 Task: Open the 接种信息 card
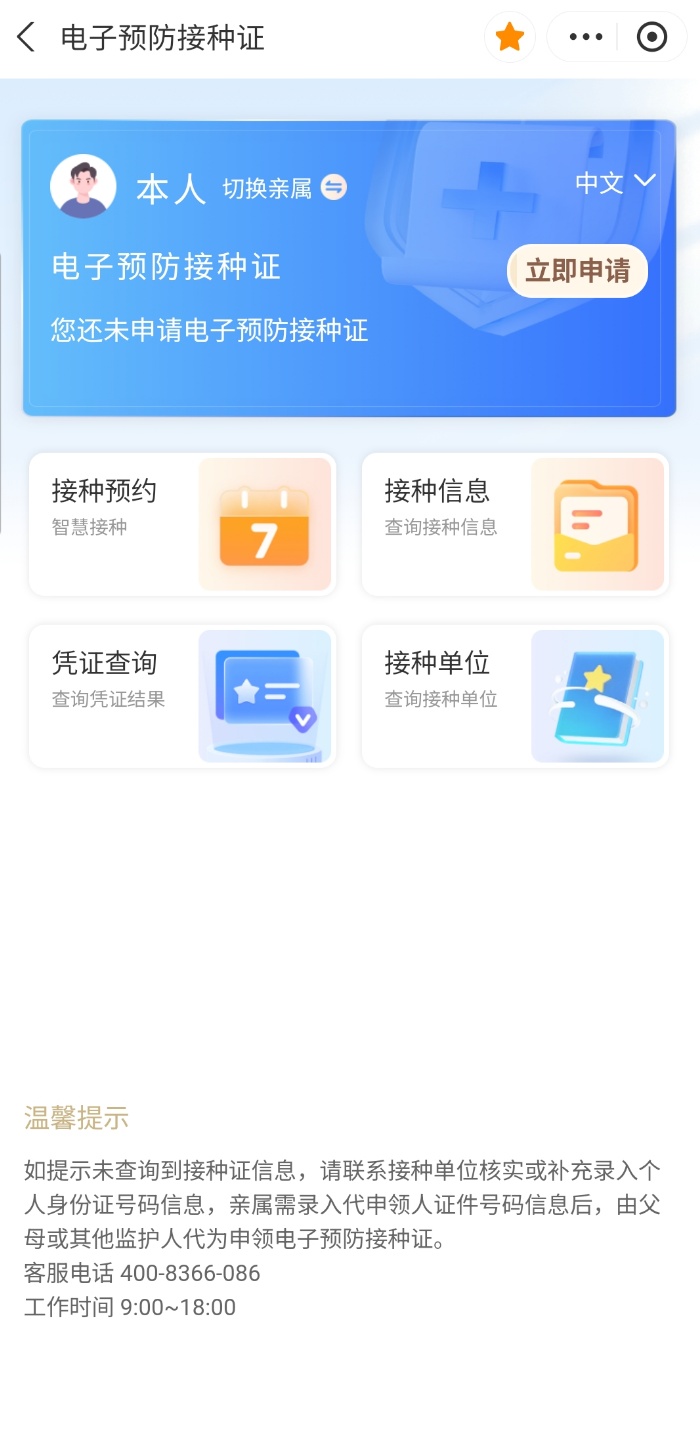pyautogui.click(x=515, y=524)
